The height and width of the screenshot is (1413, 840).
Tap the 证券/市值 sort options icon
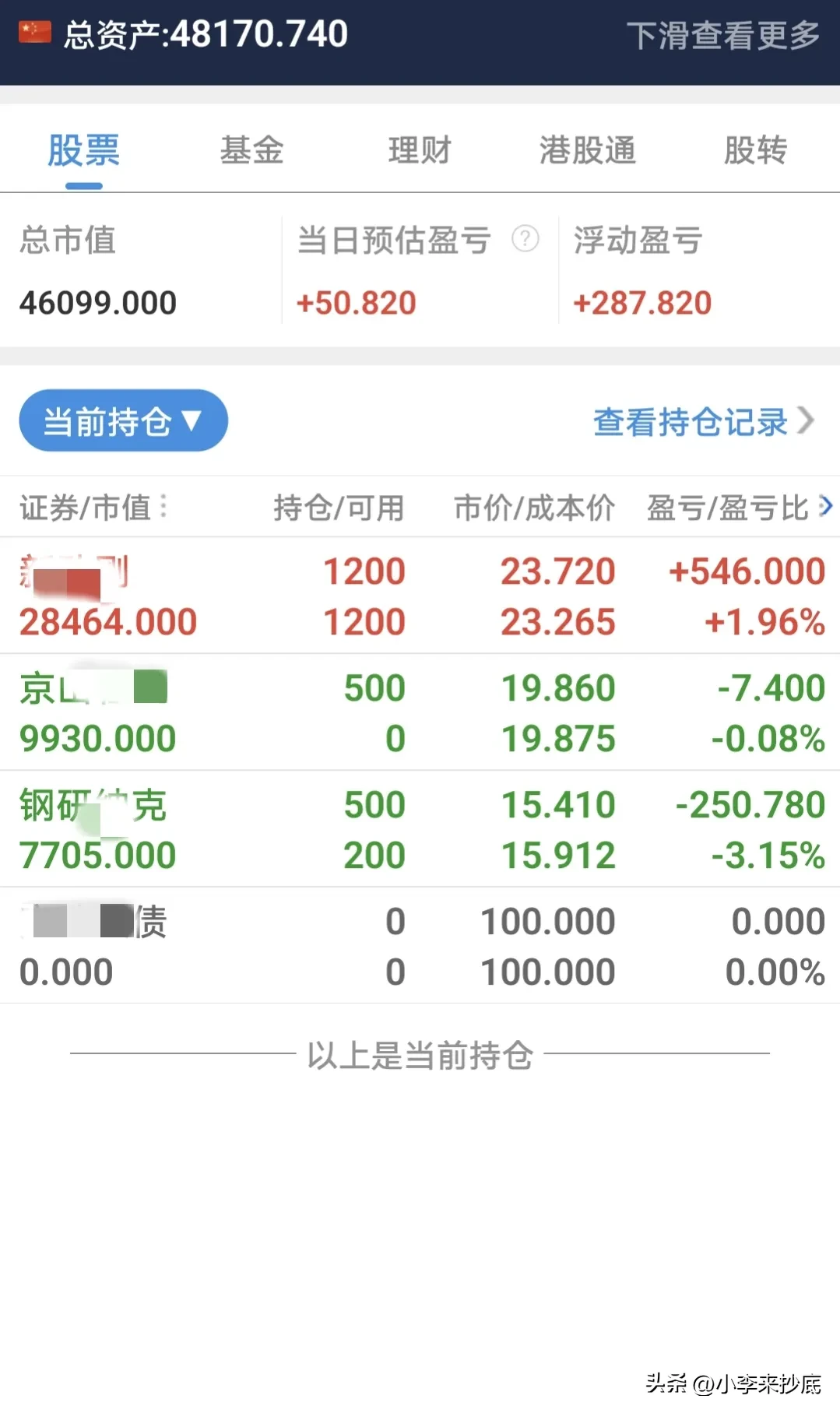[163, 506]
